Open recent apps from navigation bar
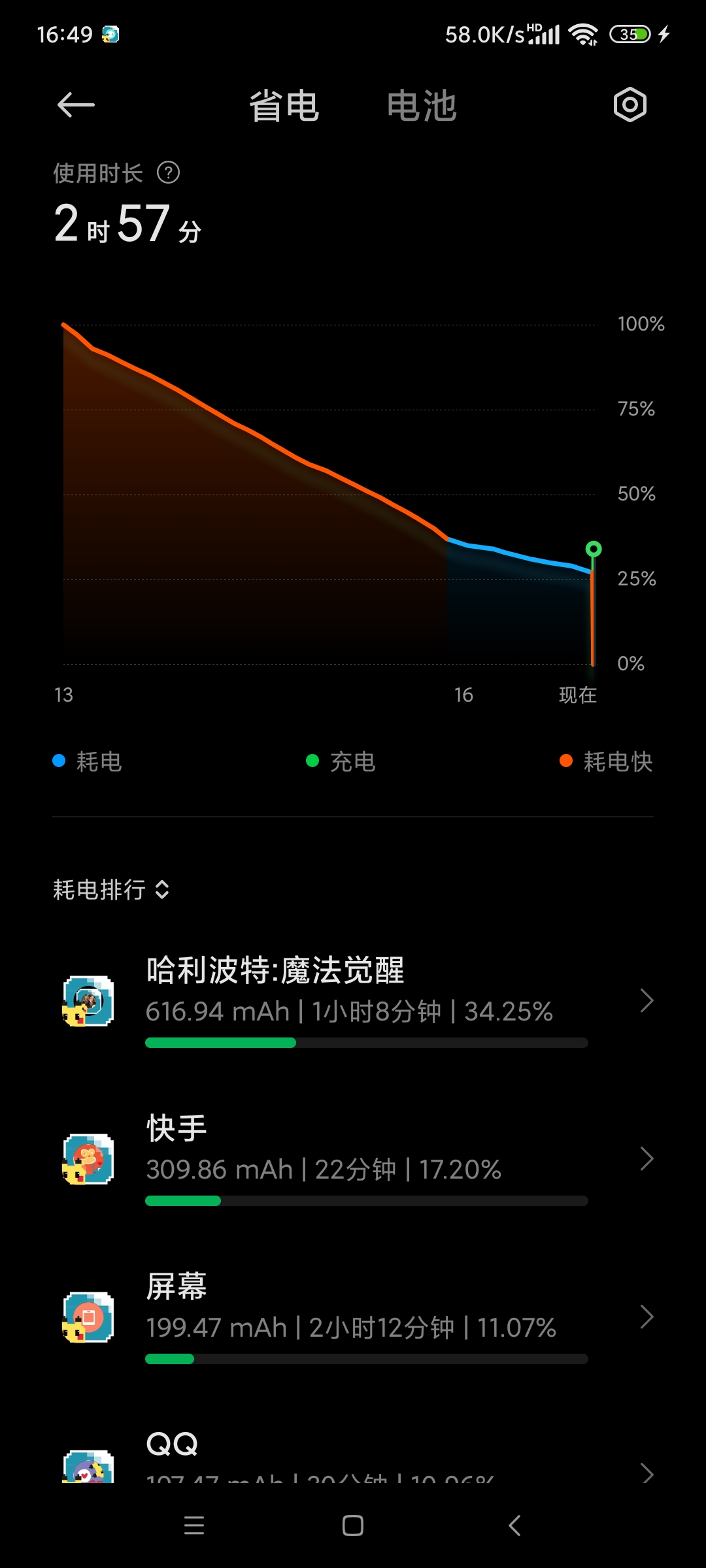This screenshot has width=706, height=1568. (x=194, y=1526)
